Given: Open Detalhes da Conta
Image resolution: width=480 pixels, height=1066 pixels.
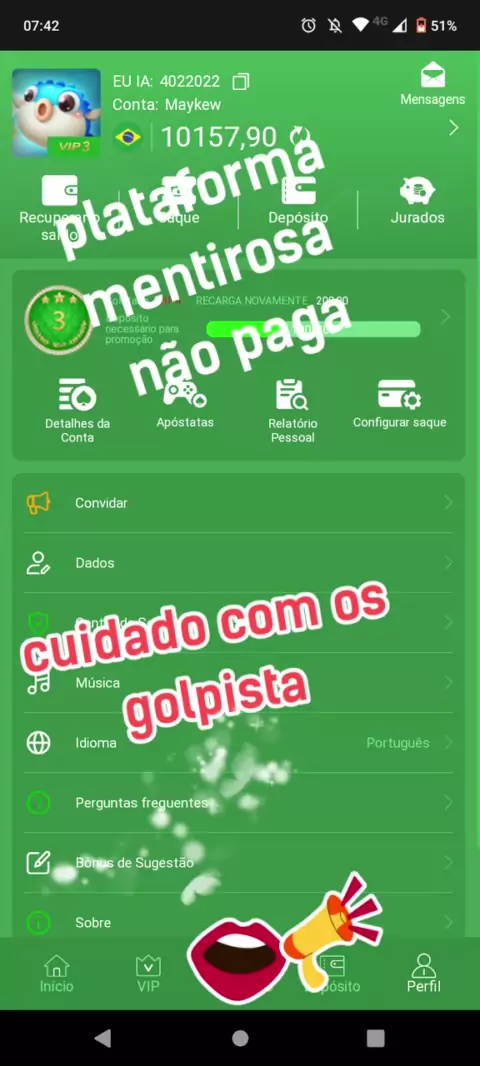Looking at the screenshot, I should [78, 411].
